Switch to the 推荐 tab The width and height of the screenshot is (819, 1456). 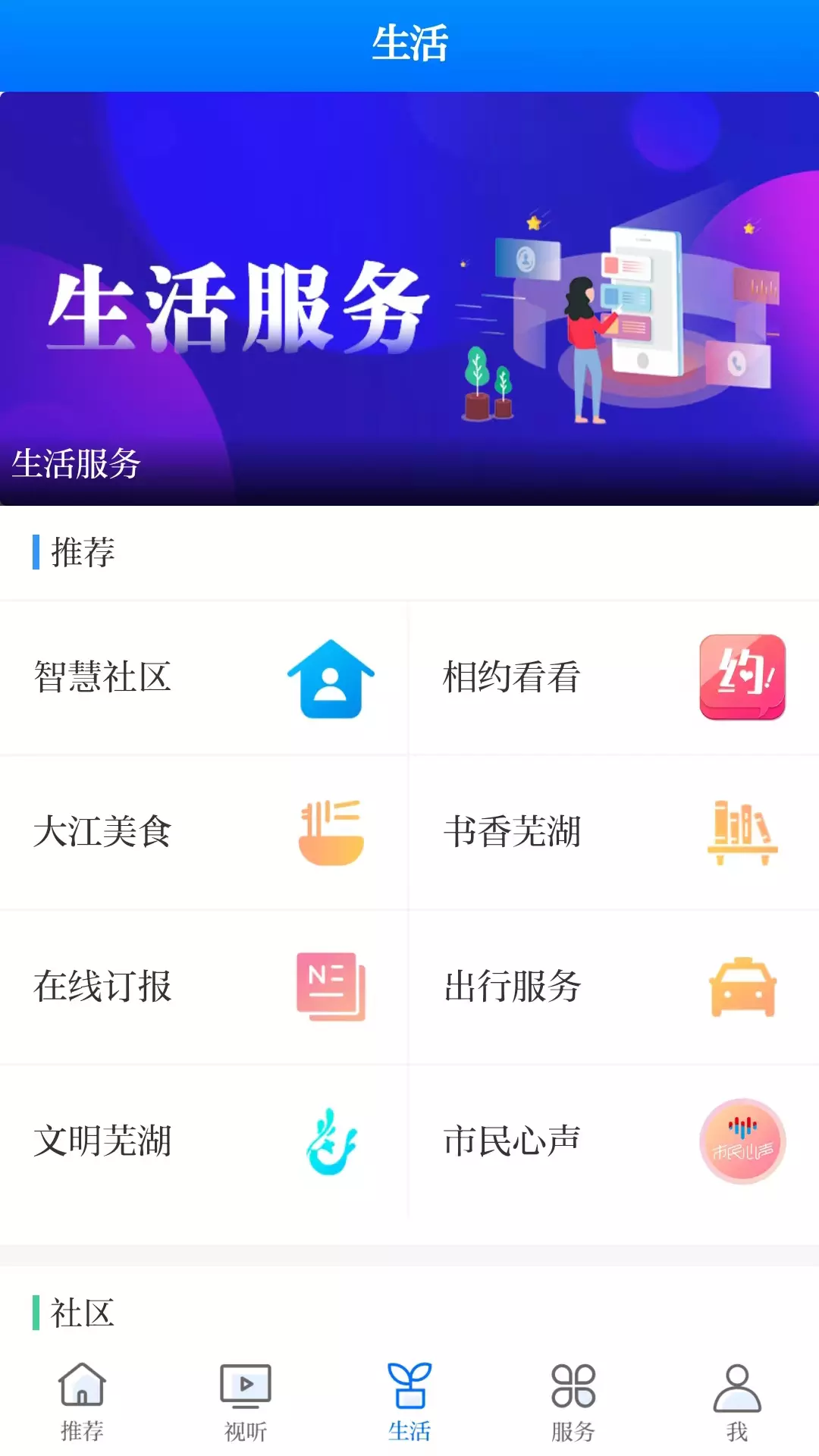tap(82, 1403)
